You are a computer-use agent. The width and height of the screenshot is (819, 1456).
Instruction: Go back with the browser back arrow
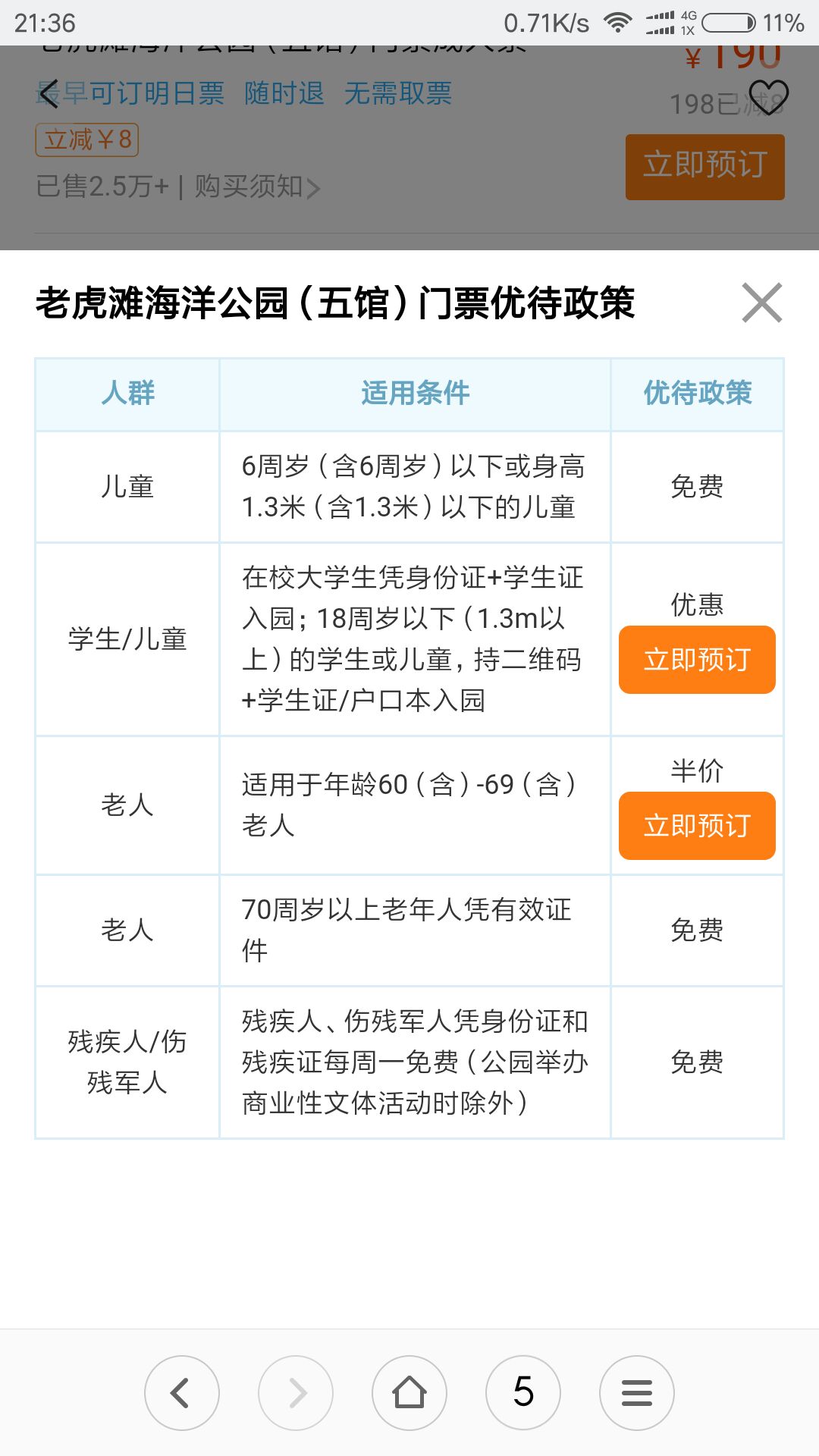(182, 1393)
